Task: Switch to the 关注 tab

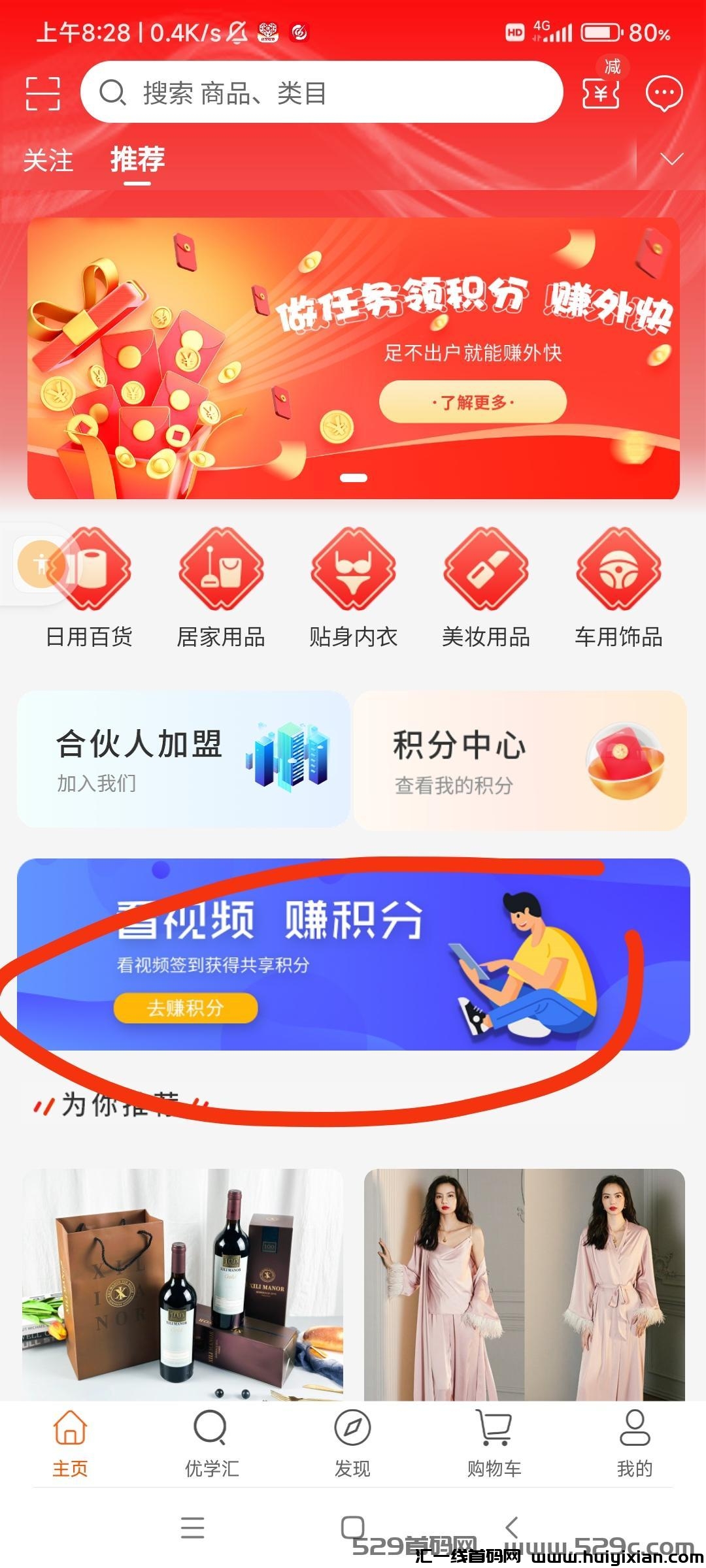Action: [x=48, y=160]
